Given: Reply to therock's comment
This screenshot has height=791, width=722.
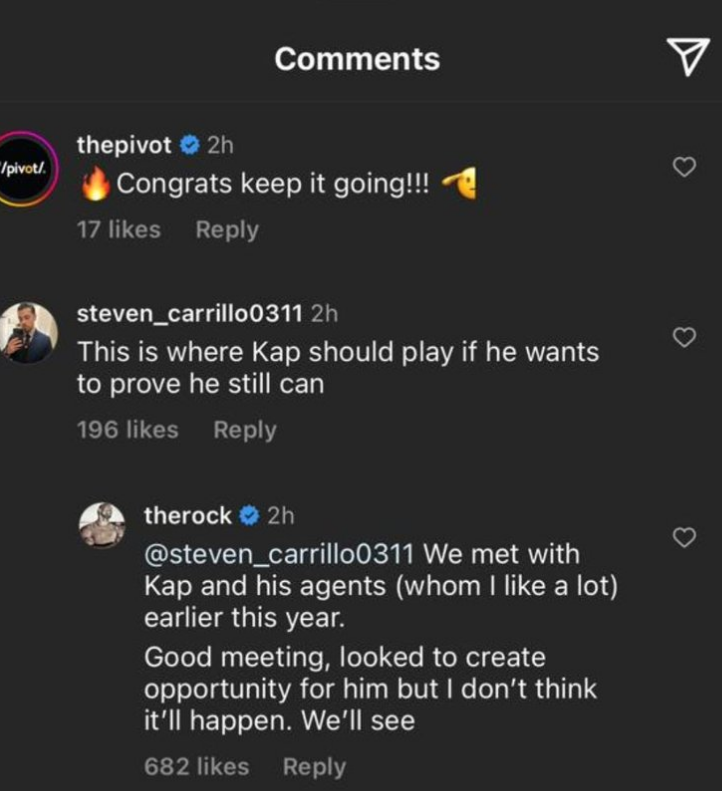Looking at the screenshot, I should (314, 767).
